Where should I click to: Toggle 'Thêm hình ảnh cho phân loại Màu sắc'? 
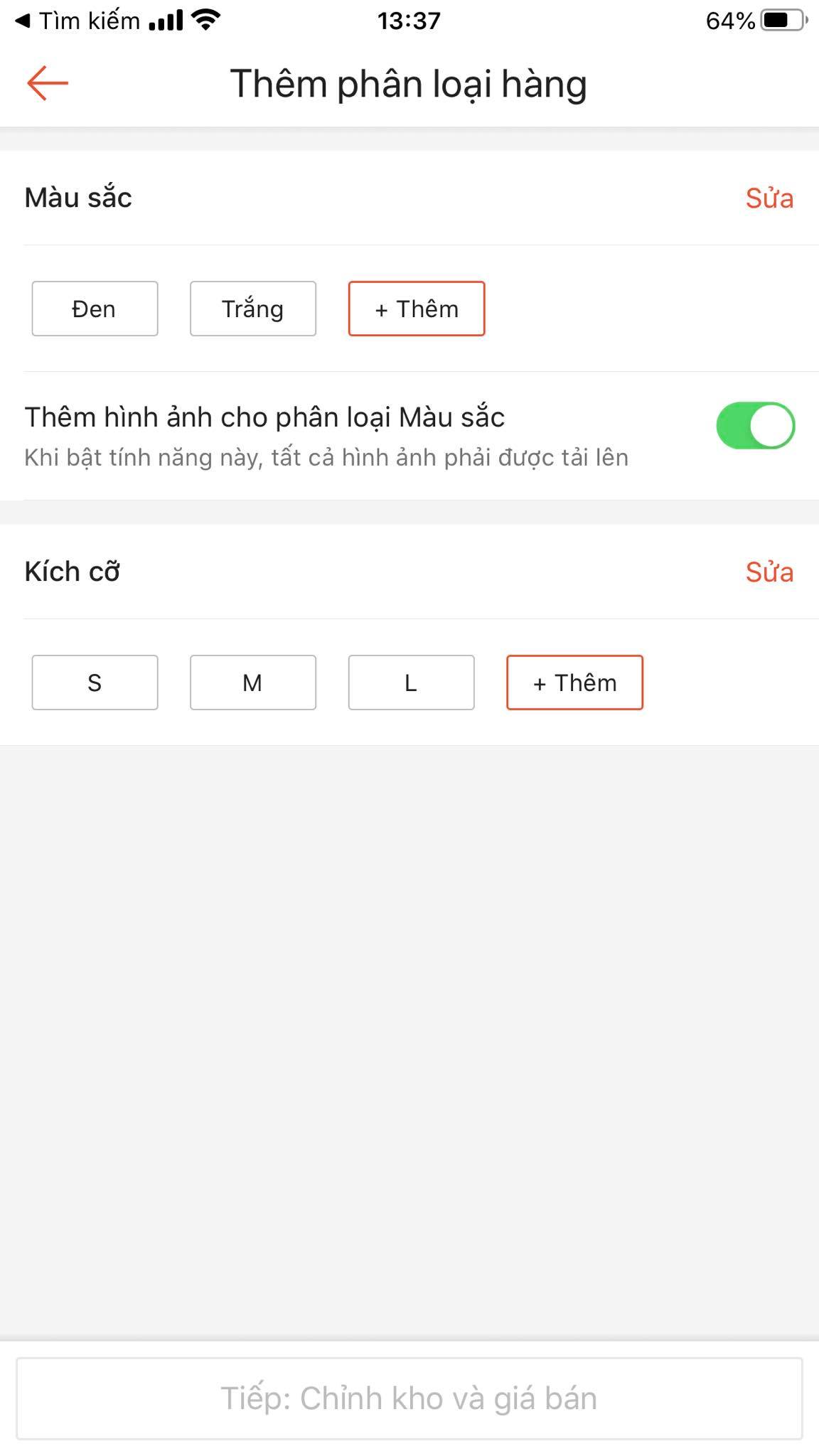(756, 424)
